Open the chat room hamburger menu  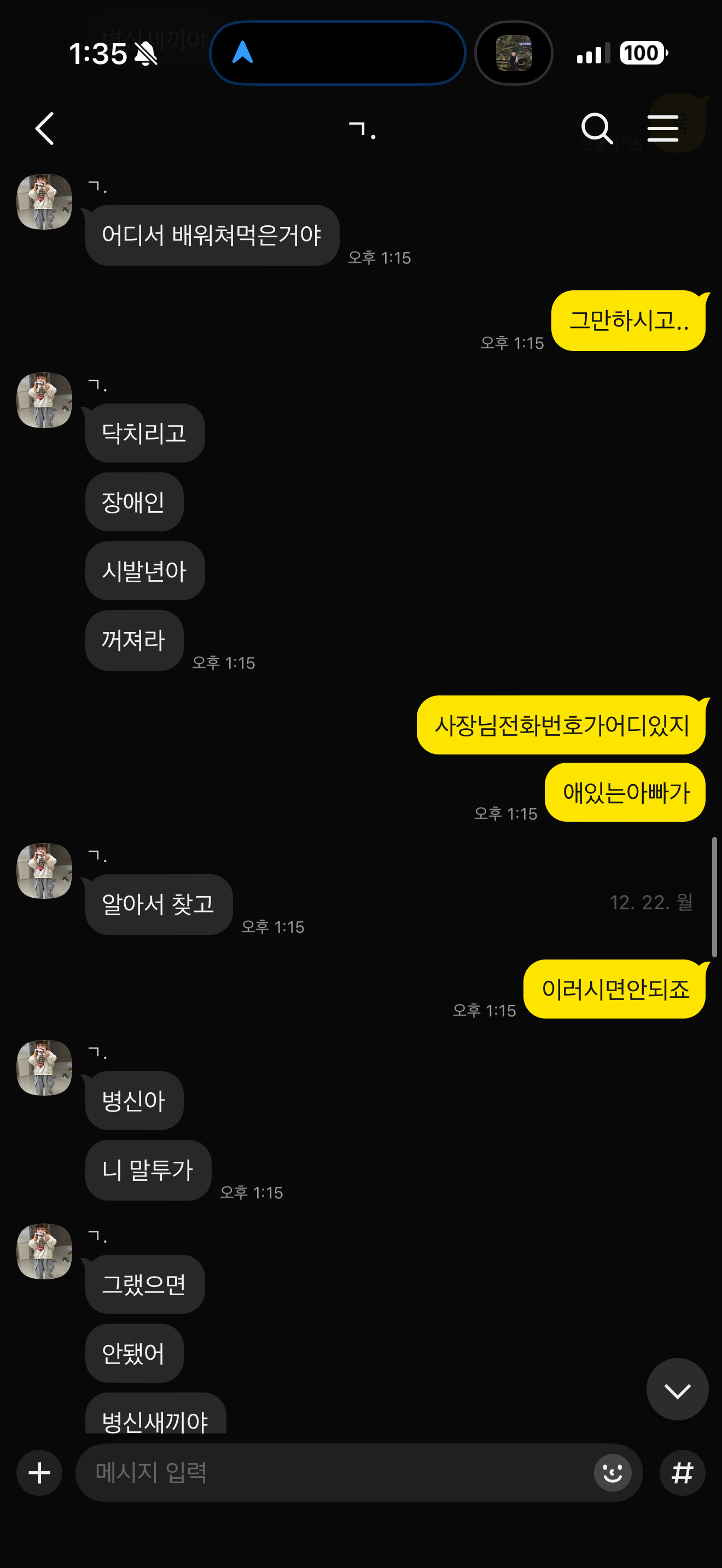coord(662,128)
